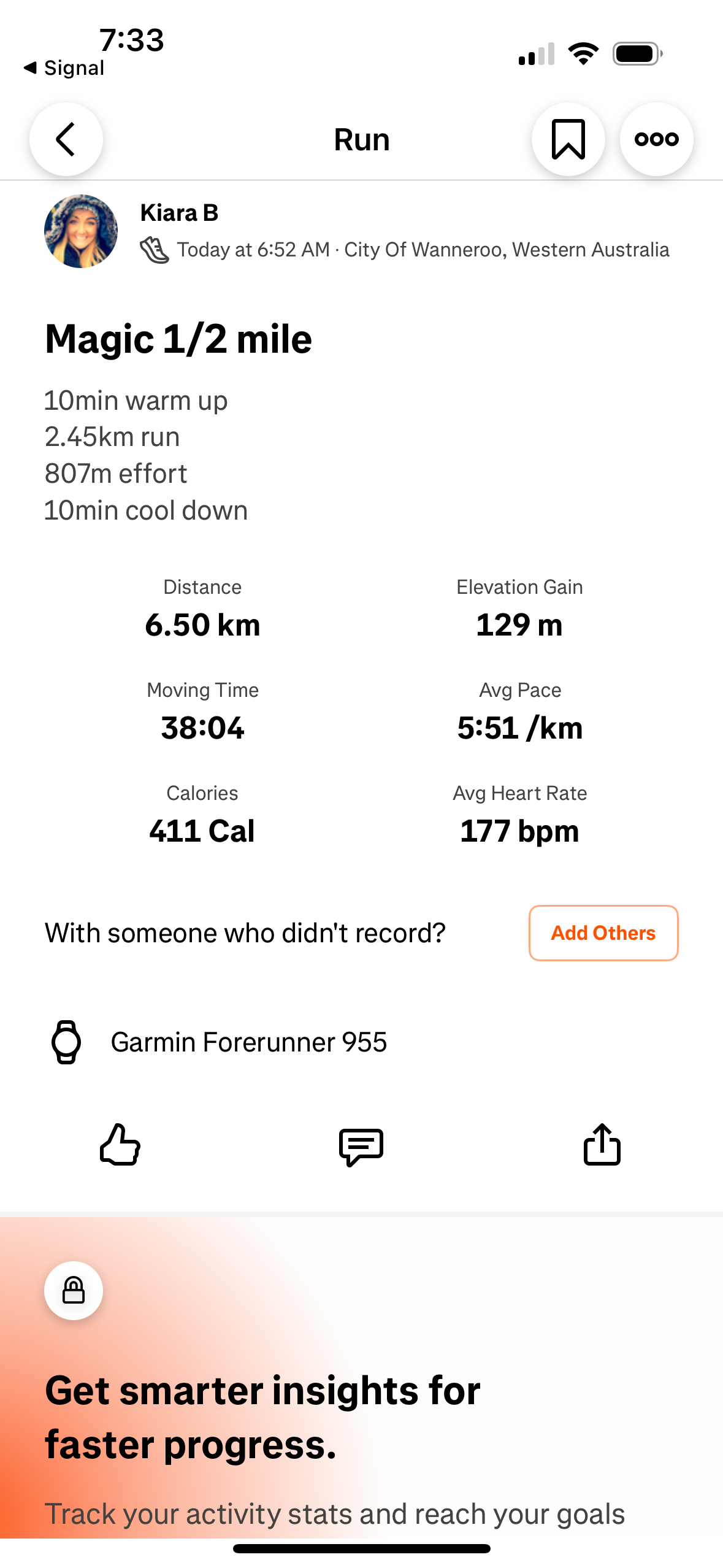Share this run activity

(602, 1145)
